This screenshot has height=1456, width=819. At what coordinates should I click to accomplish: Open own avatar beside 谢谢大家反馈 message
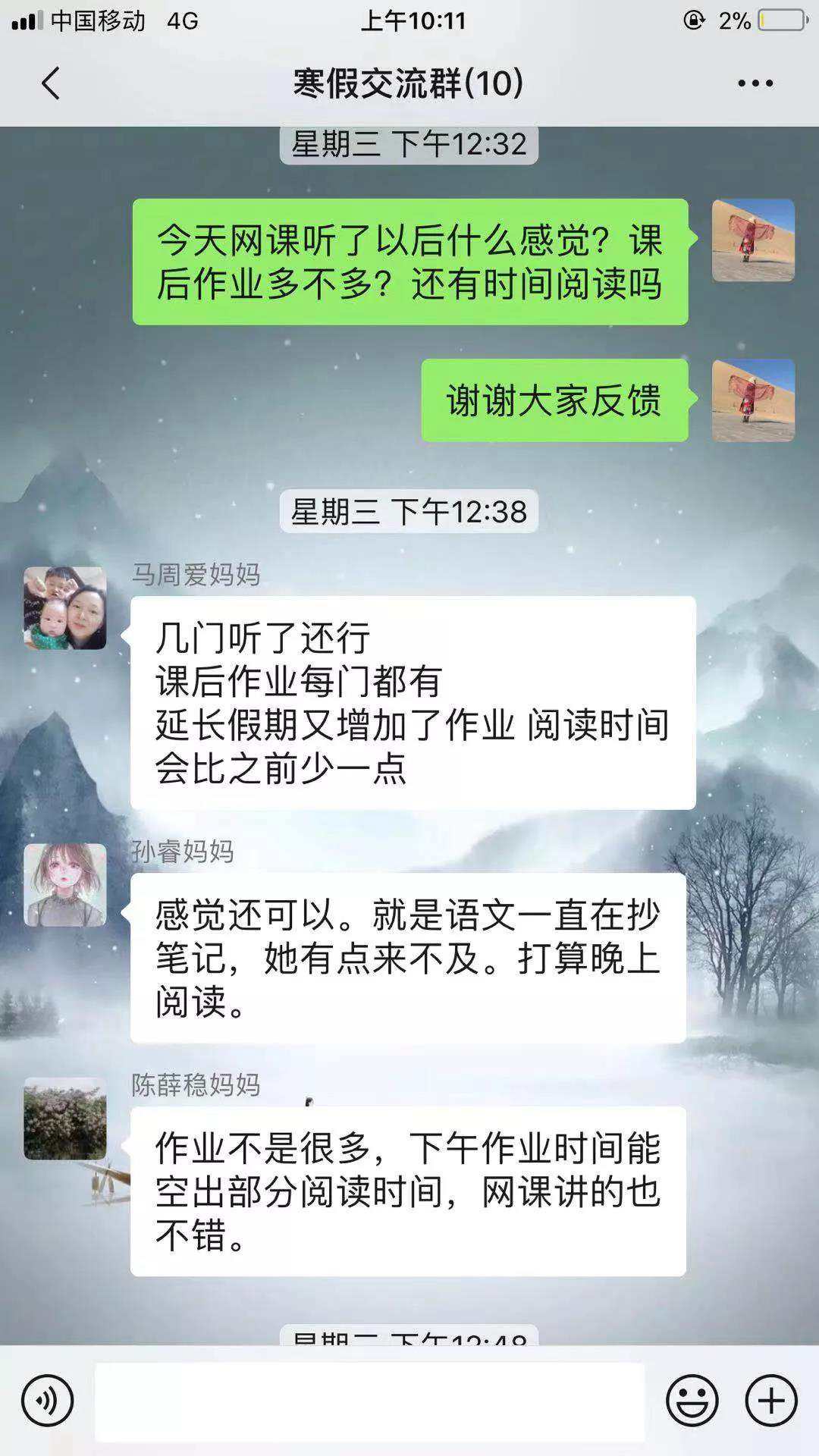pos(753,400)
